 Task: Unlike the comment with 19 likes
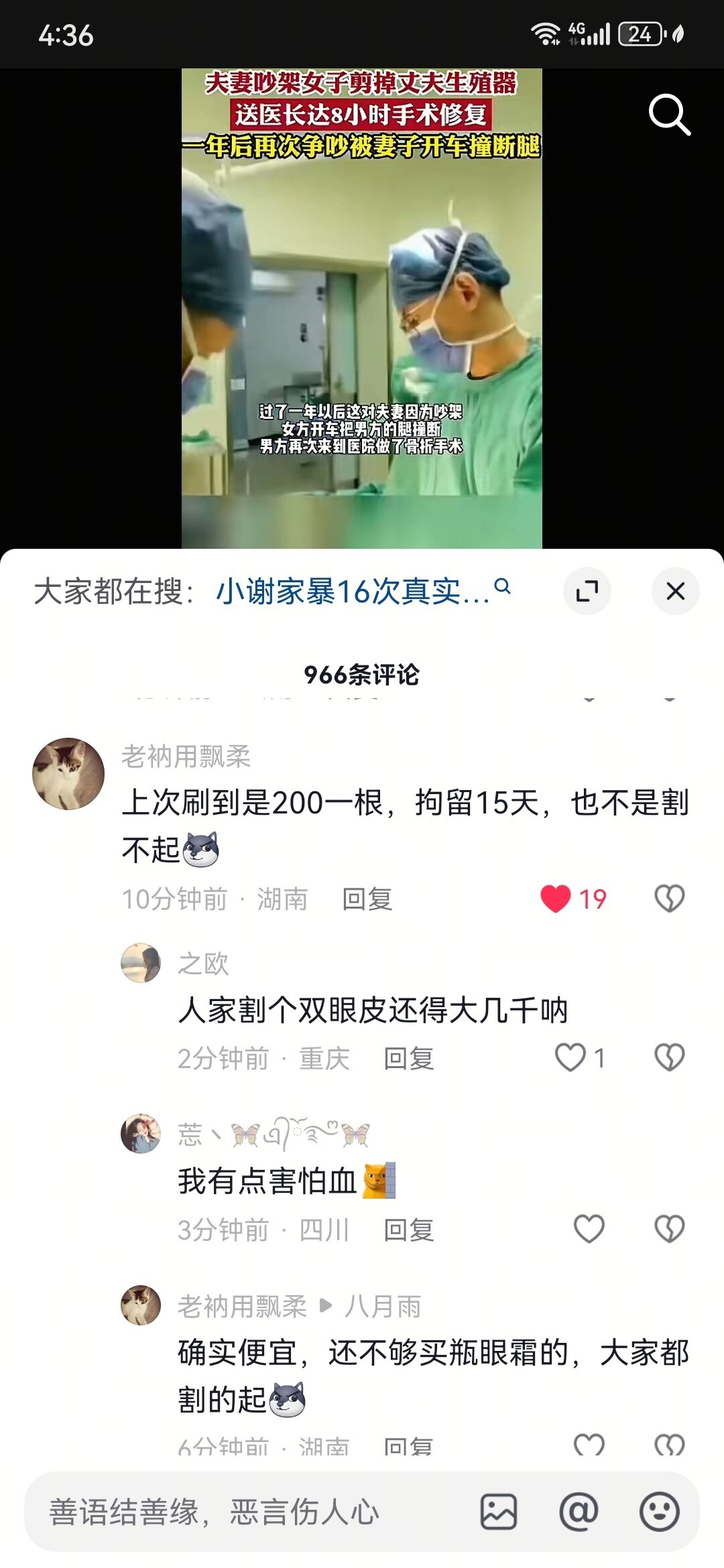pos(556,899)
